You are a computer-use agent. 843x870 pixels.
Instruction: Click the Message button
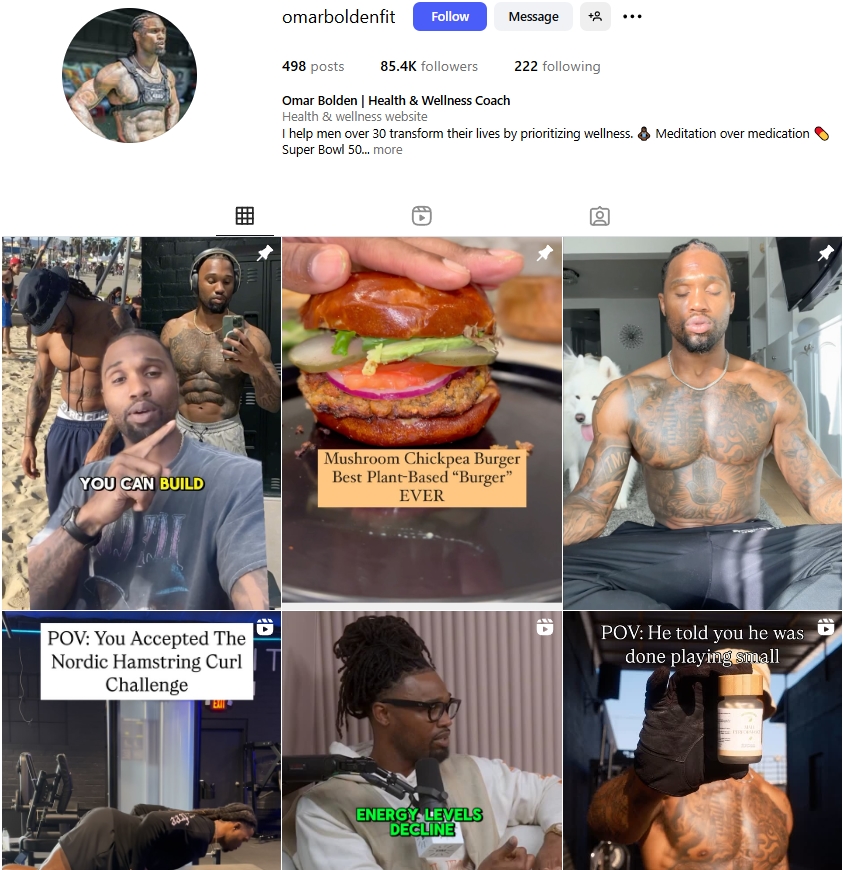point(533,16)
